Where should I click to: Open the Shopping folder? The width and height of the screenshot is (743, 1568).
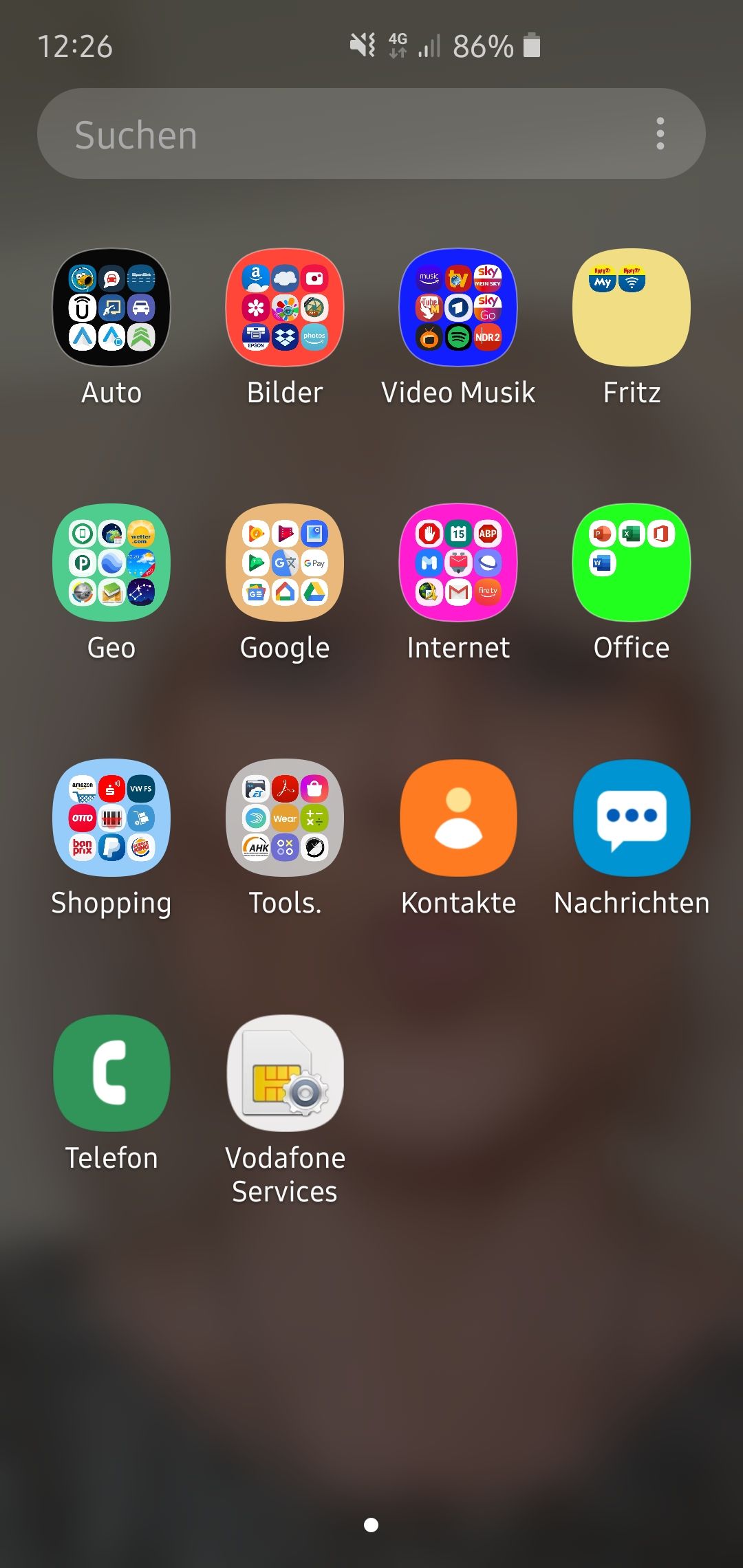coord(111,818)
